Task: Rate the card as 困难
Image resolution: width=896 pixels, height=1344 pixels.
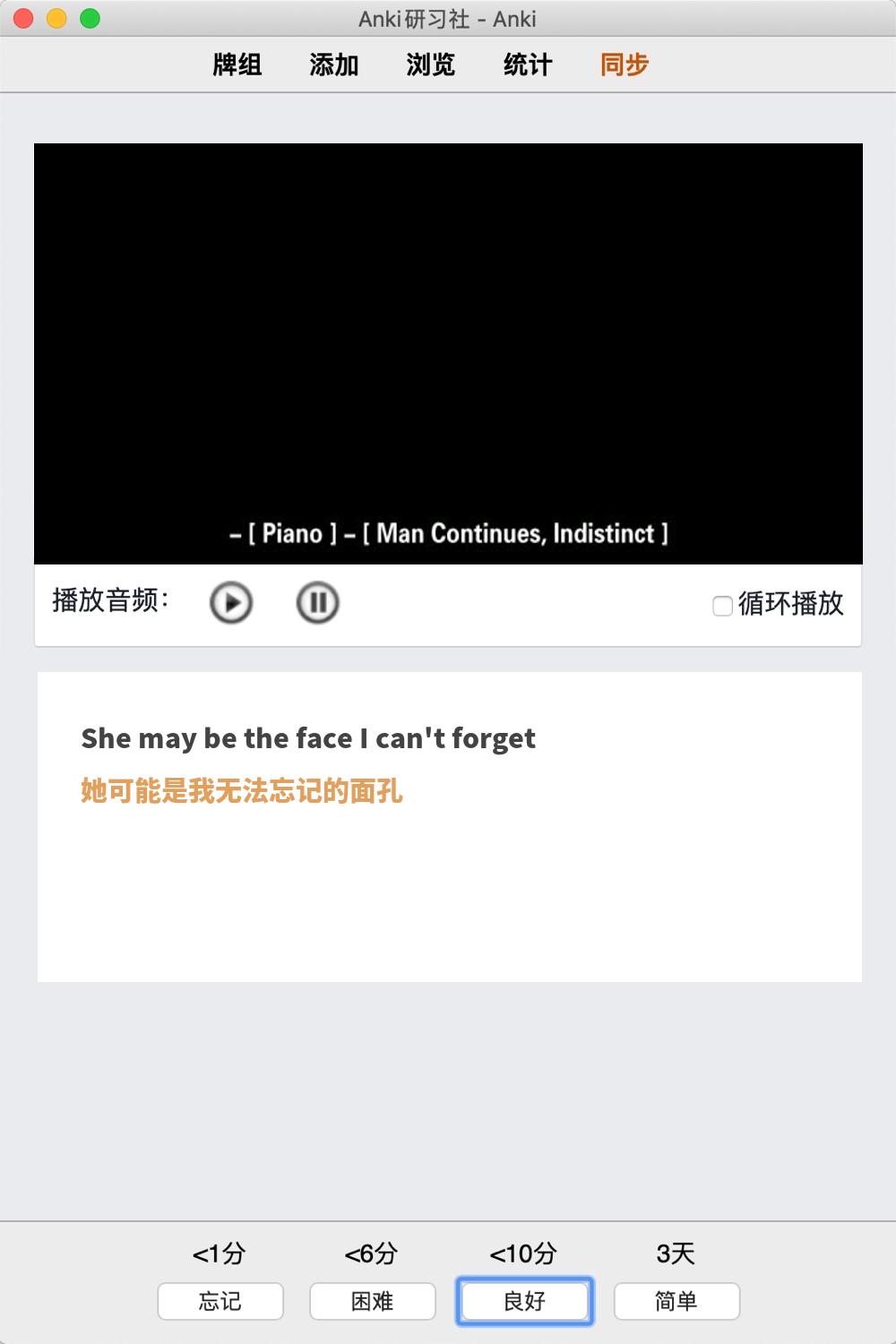Action: click(373, 1301)
